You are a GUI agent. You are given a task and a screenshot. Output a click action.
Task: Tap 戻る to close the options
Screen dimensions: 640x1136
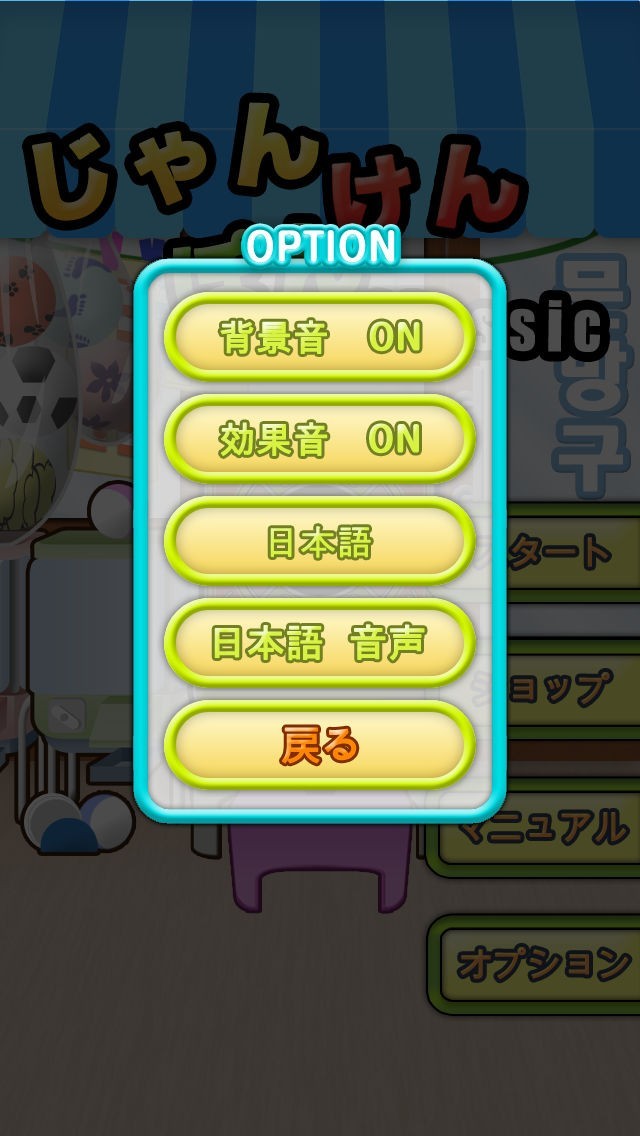319,745
